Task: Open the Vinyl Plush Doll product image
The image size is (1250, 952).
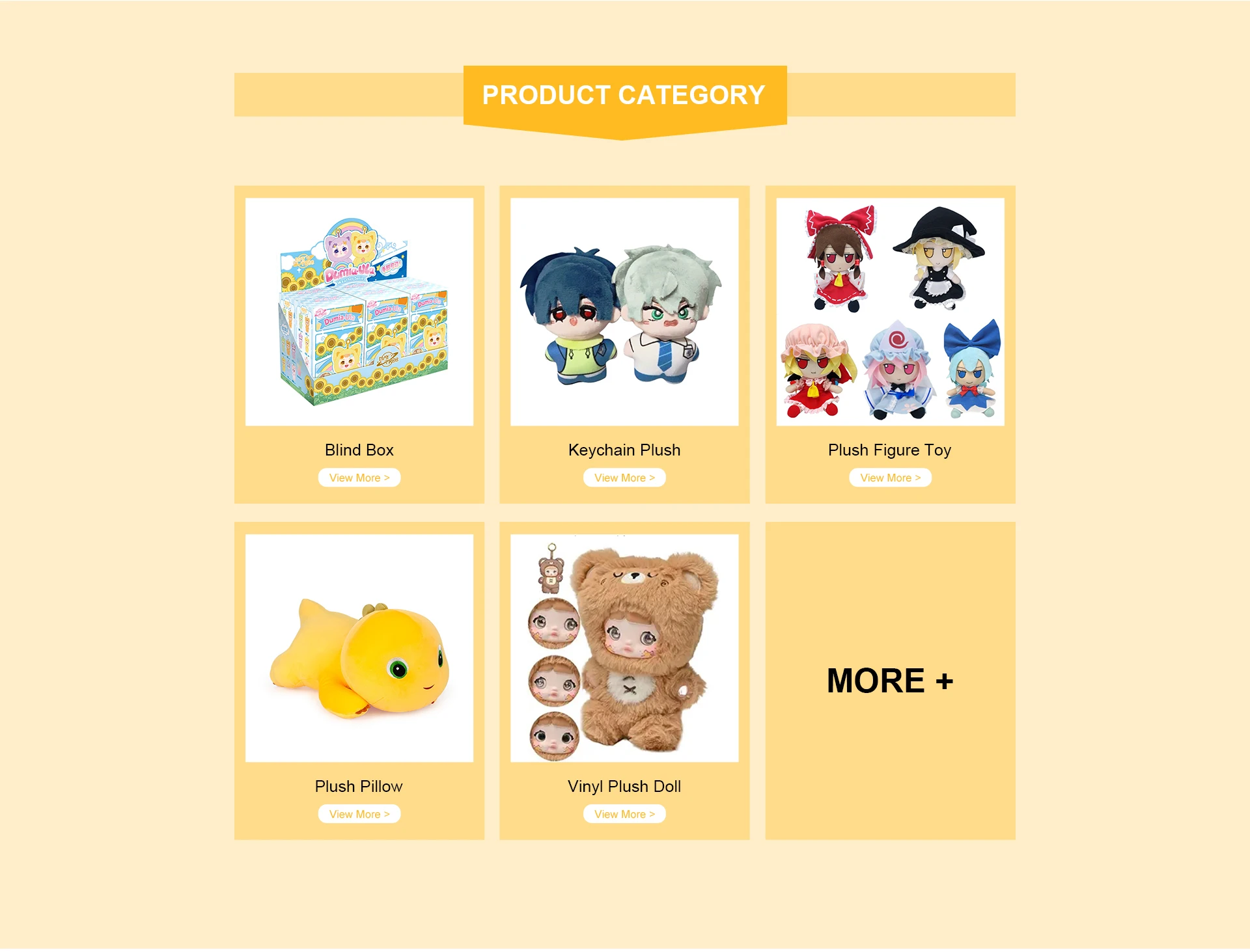Action: tap(624, 649)
